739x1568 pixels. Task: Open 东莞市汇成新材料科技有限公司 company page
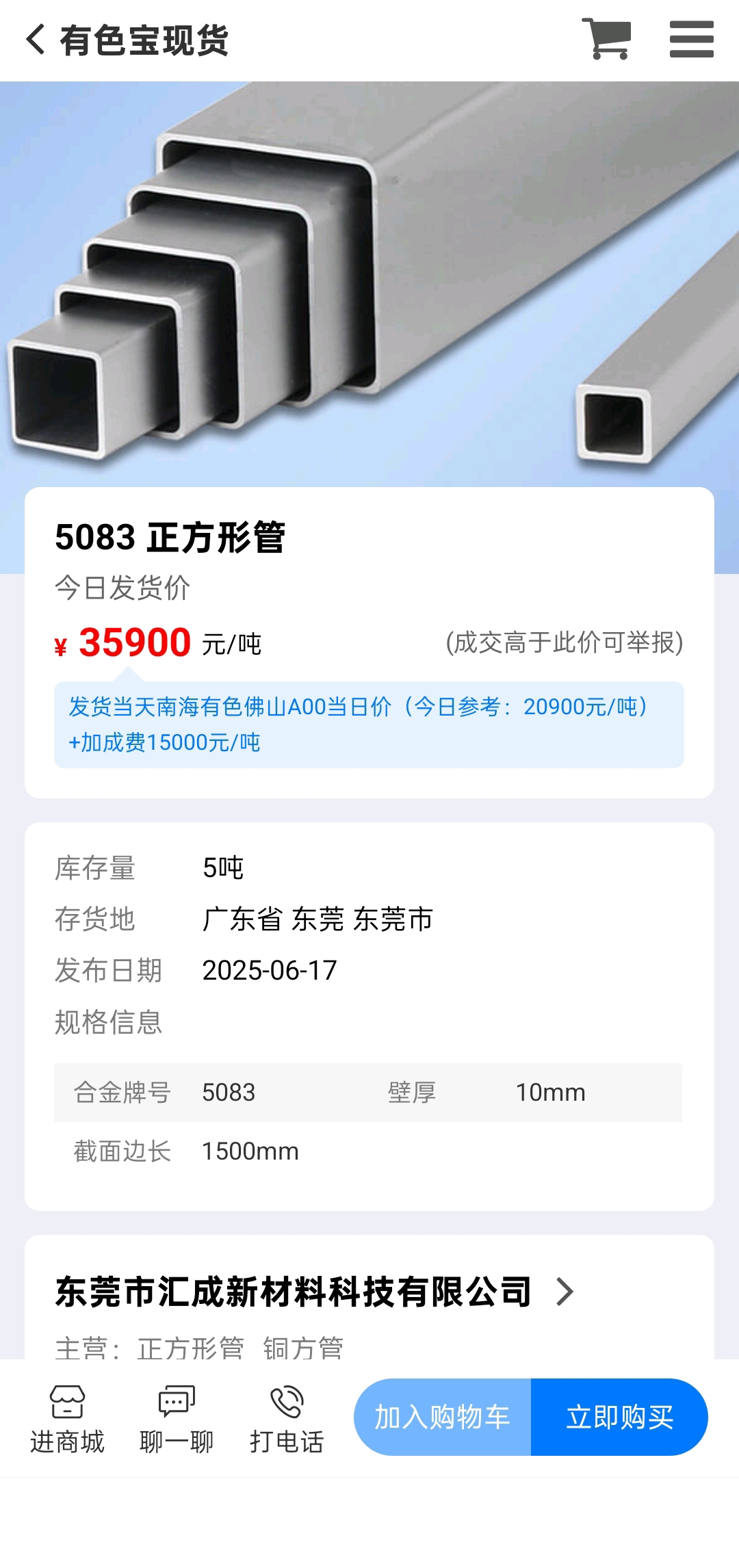[315, 1292]
